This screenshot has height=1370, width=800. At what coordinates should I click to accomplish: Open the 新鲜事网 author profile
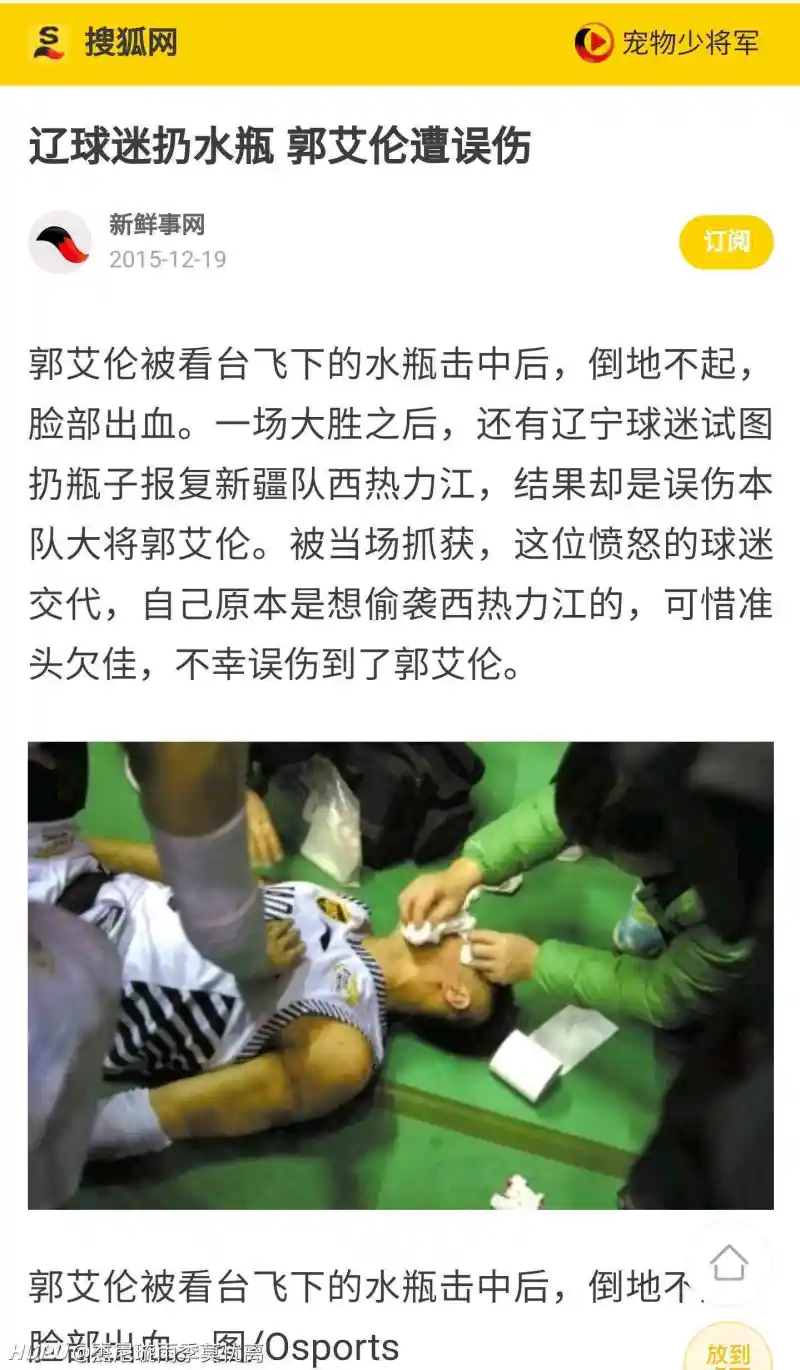pos(156,225)
